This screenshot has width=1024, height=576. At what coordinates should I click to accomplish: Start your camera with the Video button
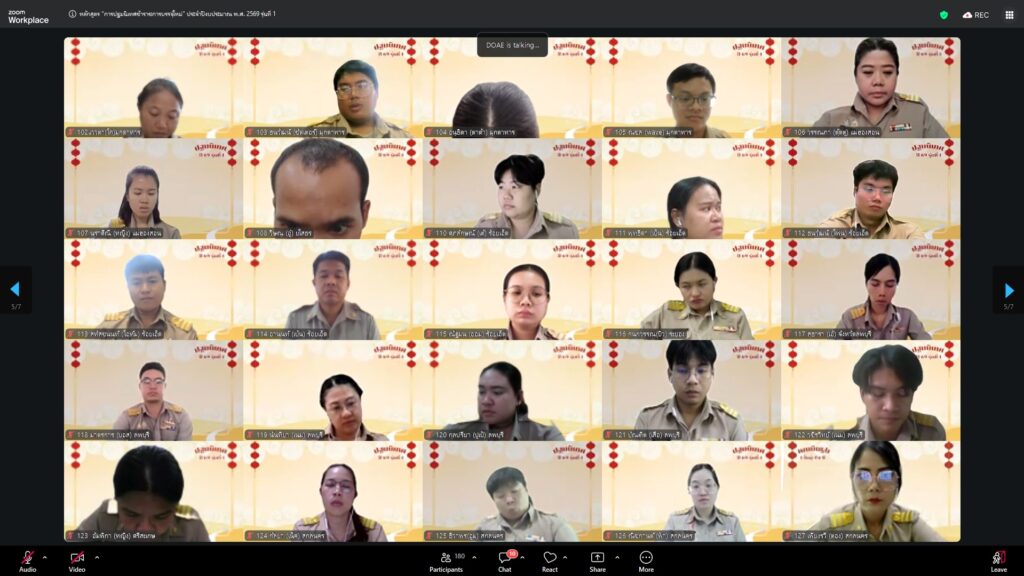[77, 558]
